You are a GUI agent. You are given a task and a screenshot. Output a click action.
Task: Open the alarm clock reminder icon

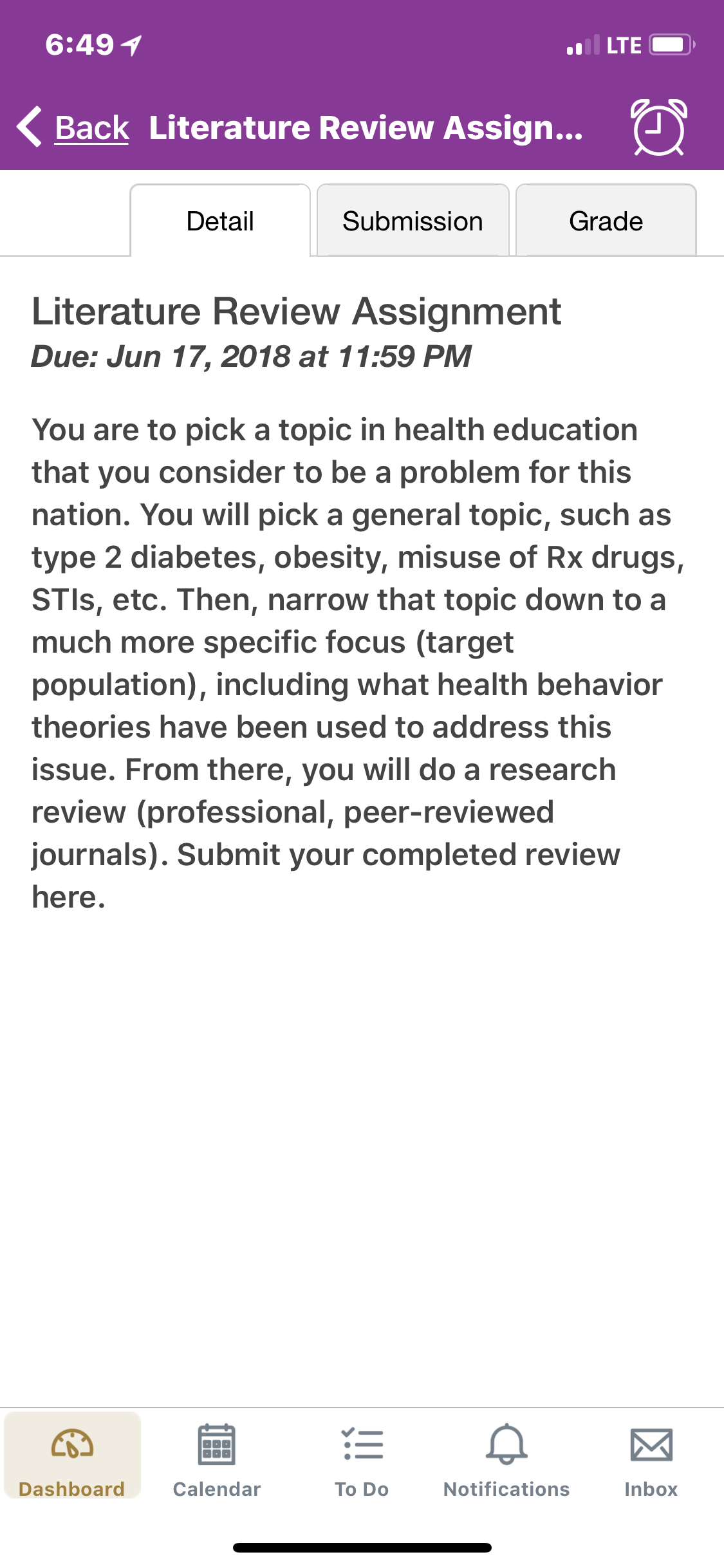[x=659, y=127]
